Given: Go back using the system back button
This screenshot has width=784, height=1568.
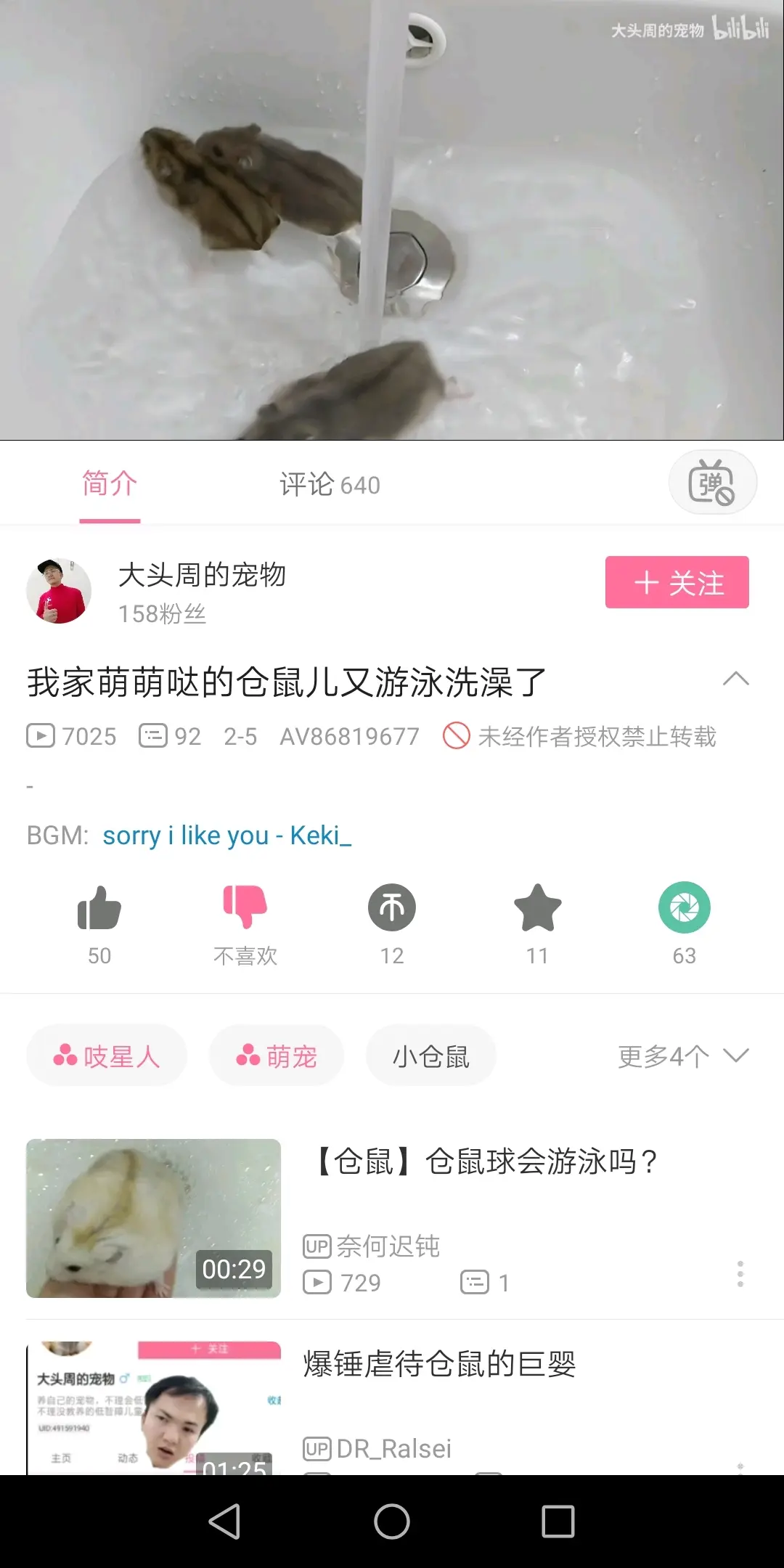Looking at the screenshot, I should 224,1521.
